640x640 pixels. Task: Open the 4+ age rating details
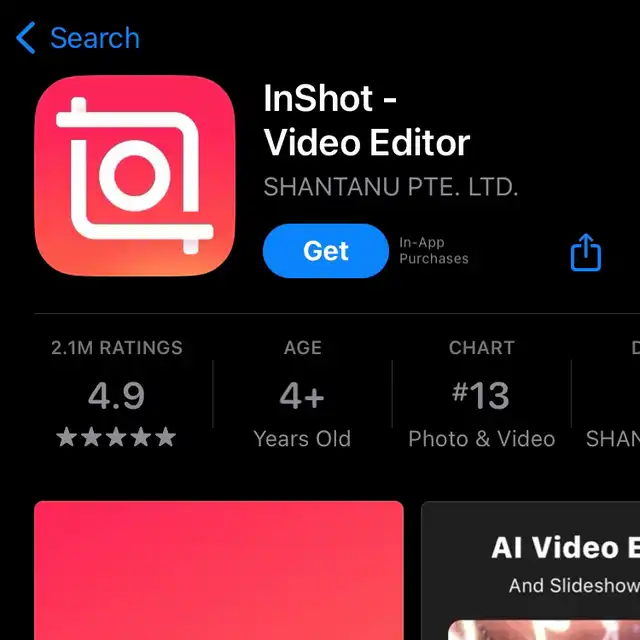(x=302, y=393)
